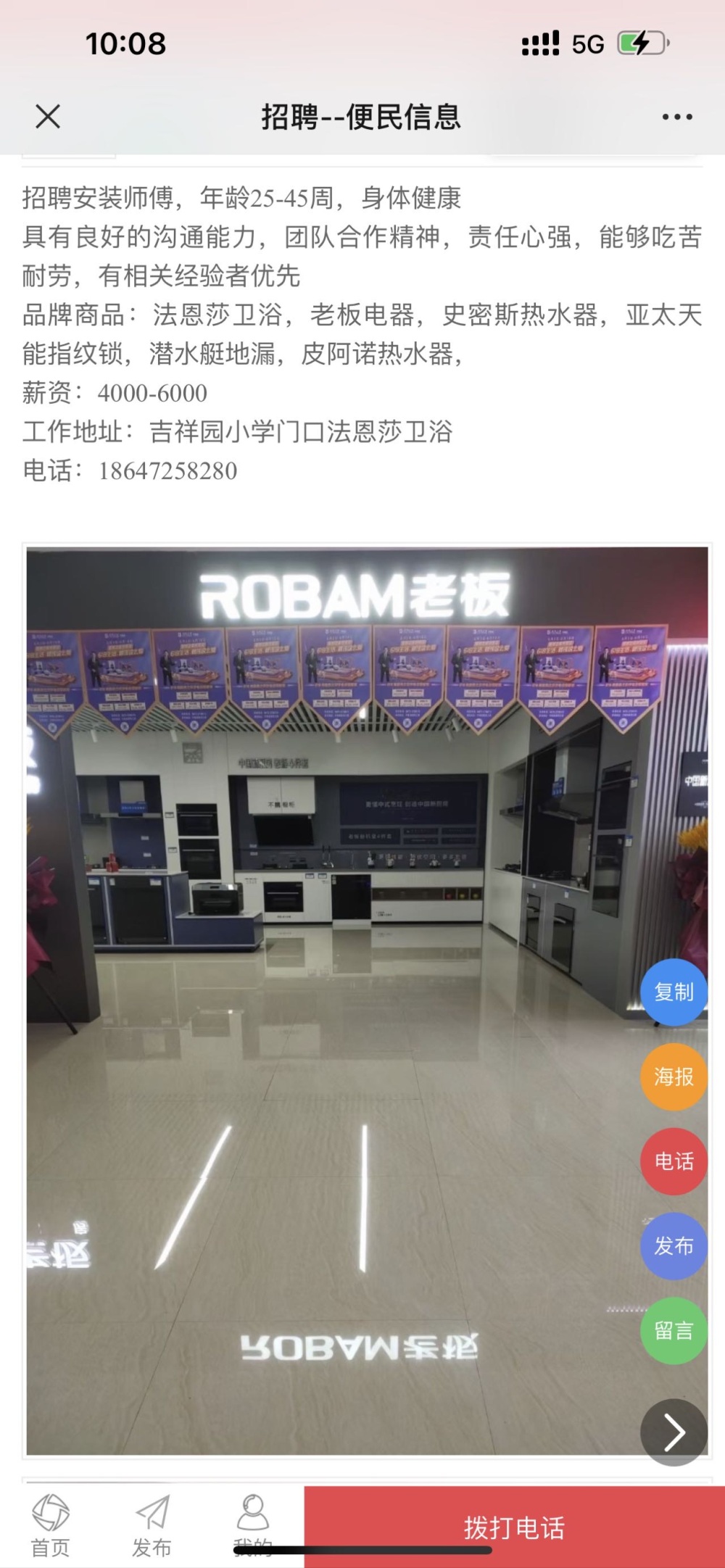725x1568 pixels.
Task: Tap the red floating 电话 button
Action: [x=674, y=1161]
